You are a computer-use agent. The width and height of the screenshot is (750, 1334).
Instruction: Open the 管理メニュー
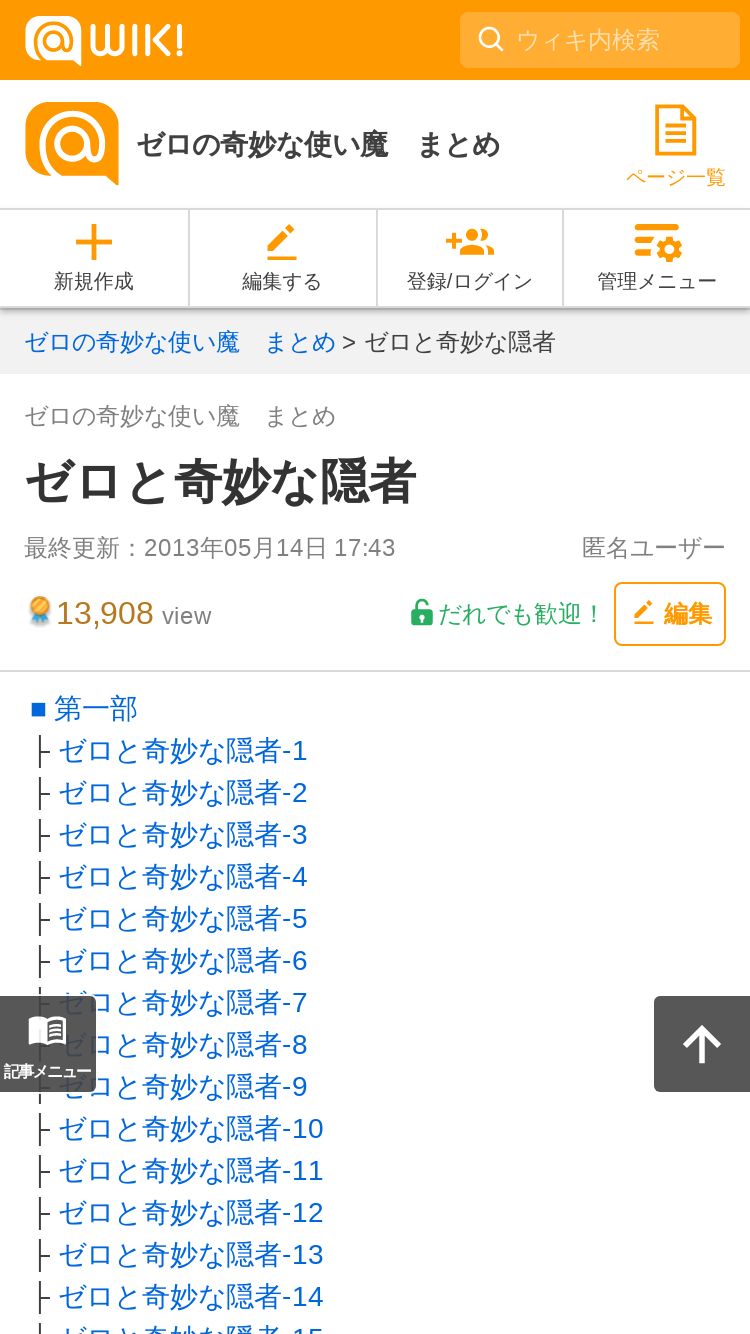657,258
